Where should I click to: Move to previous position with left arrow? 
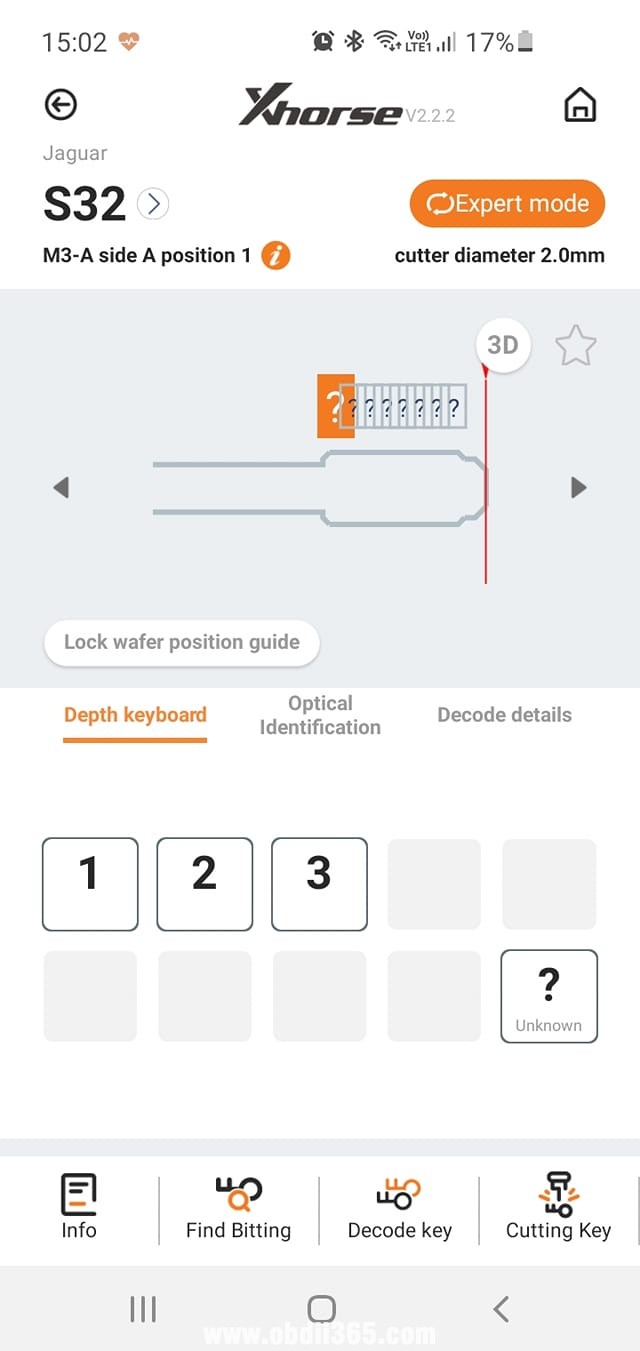coord(62,487)
